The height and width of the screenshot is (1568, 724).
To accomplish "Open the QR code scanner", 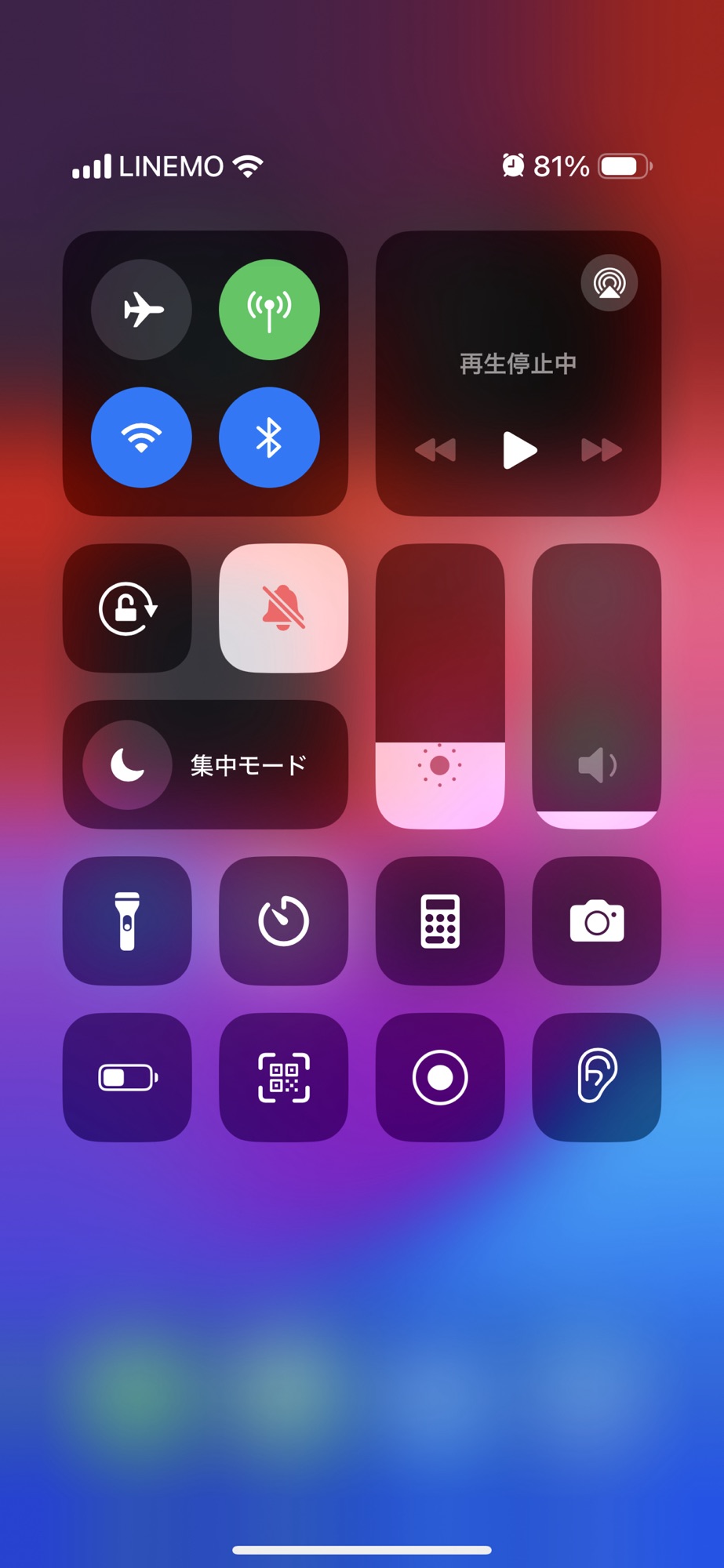I will [x=283, y=1078].
